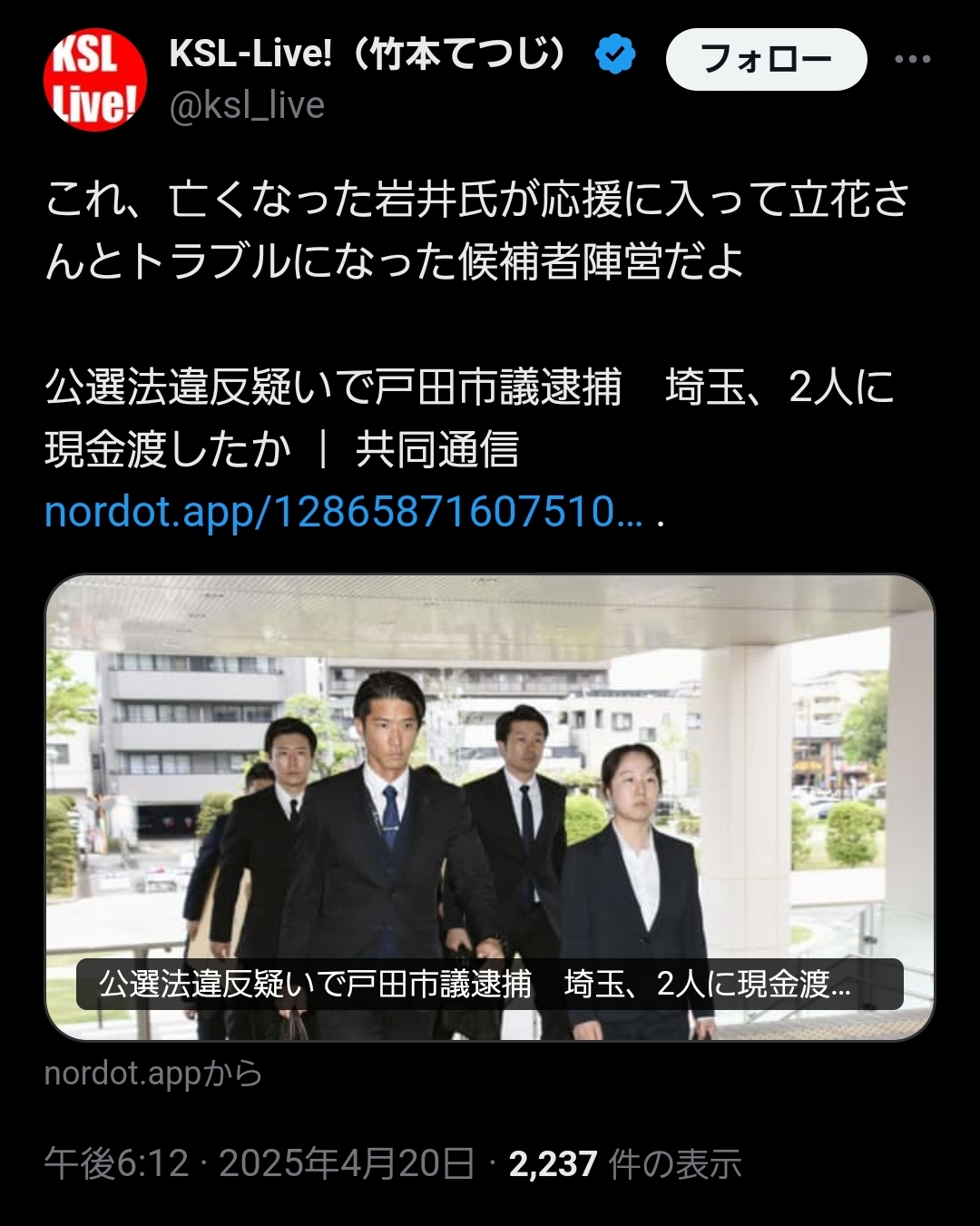
Task: Tap the フォロー follow button
Action: [x=766, y=60]
